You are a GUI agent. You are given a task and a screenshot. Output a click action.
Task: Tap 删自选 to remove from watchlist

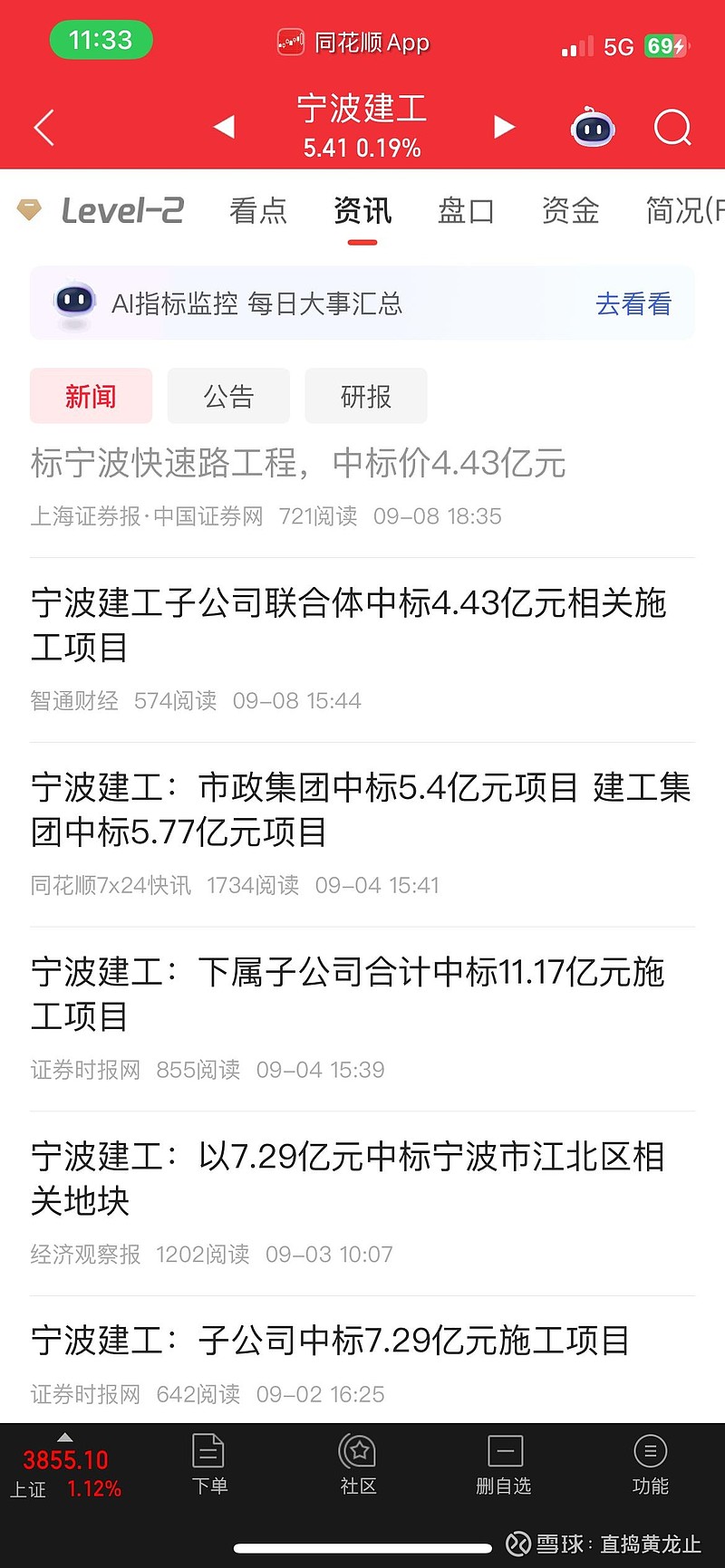(504, 1464)
